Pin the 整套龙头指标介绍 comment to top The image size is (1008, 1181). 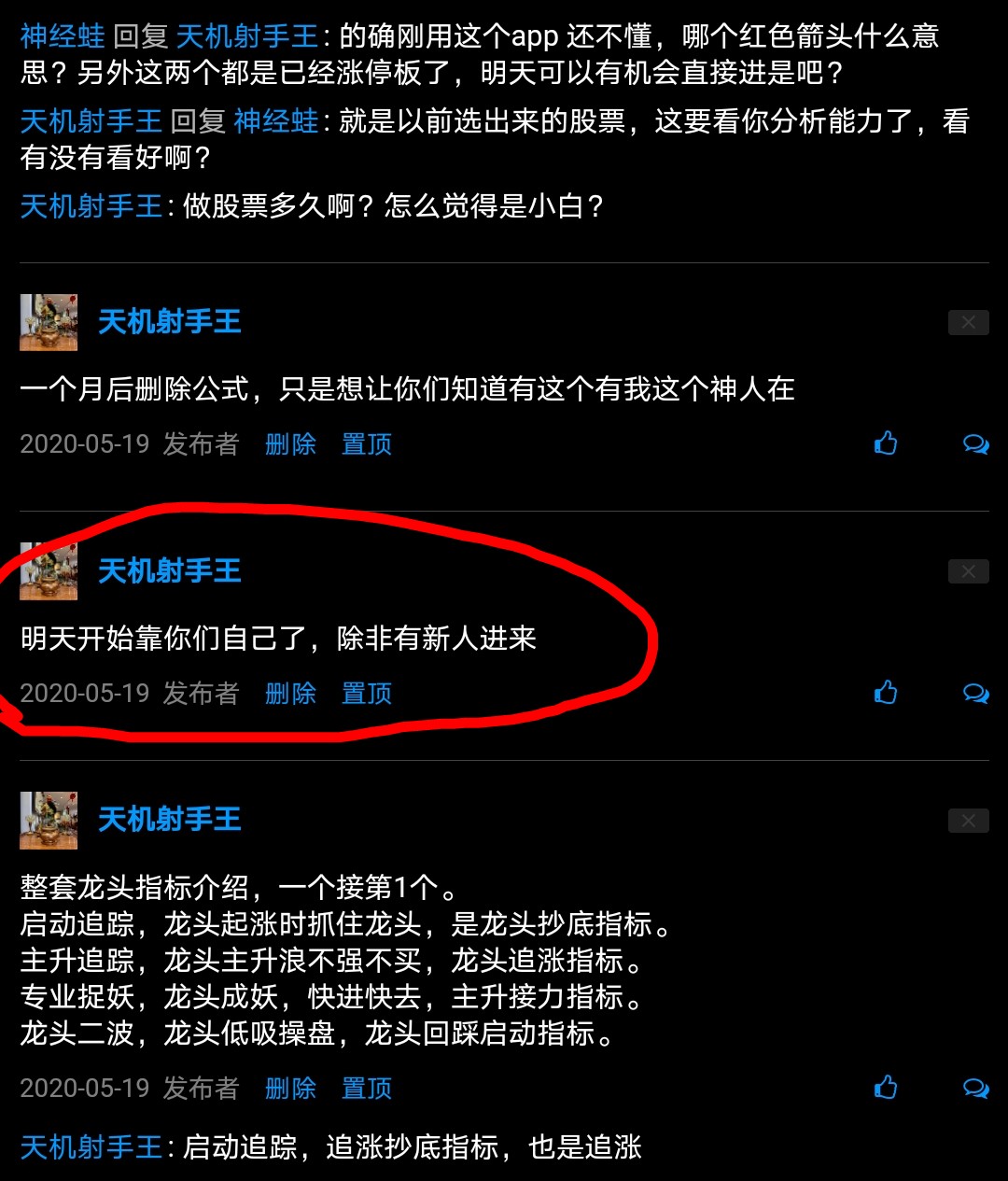point(367,1089)
